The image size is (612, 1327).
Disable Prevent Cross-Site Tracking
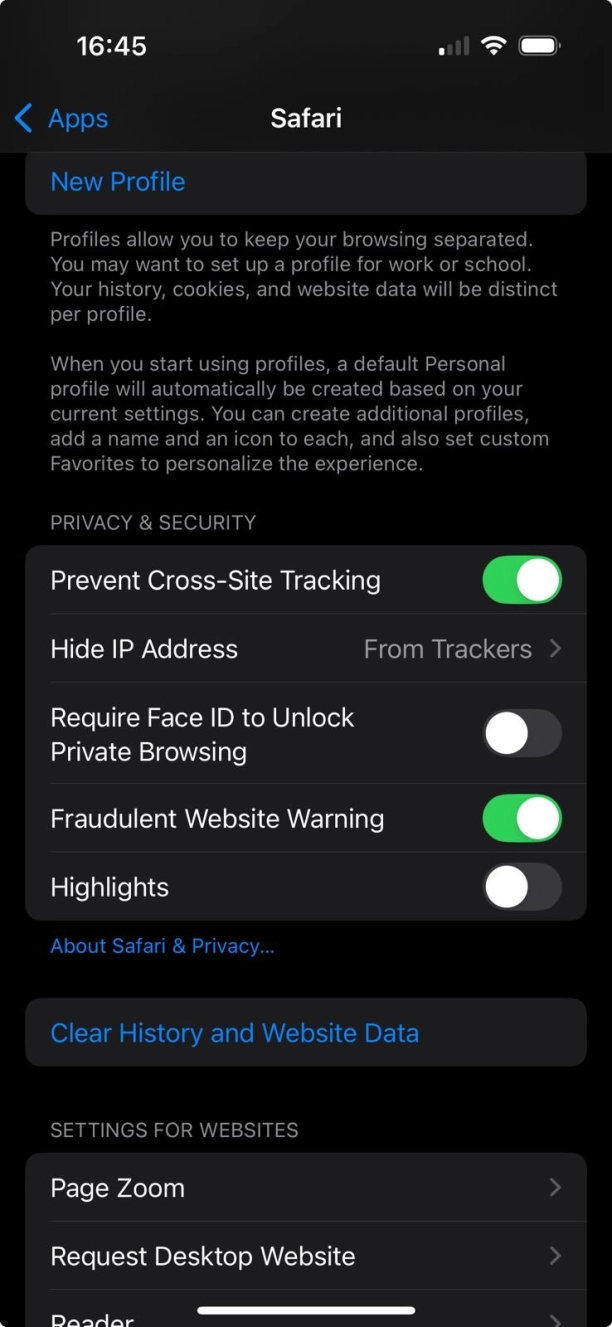tap(521, 580)
